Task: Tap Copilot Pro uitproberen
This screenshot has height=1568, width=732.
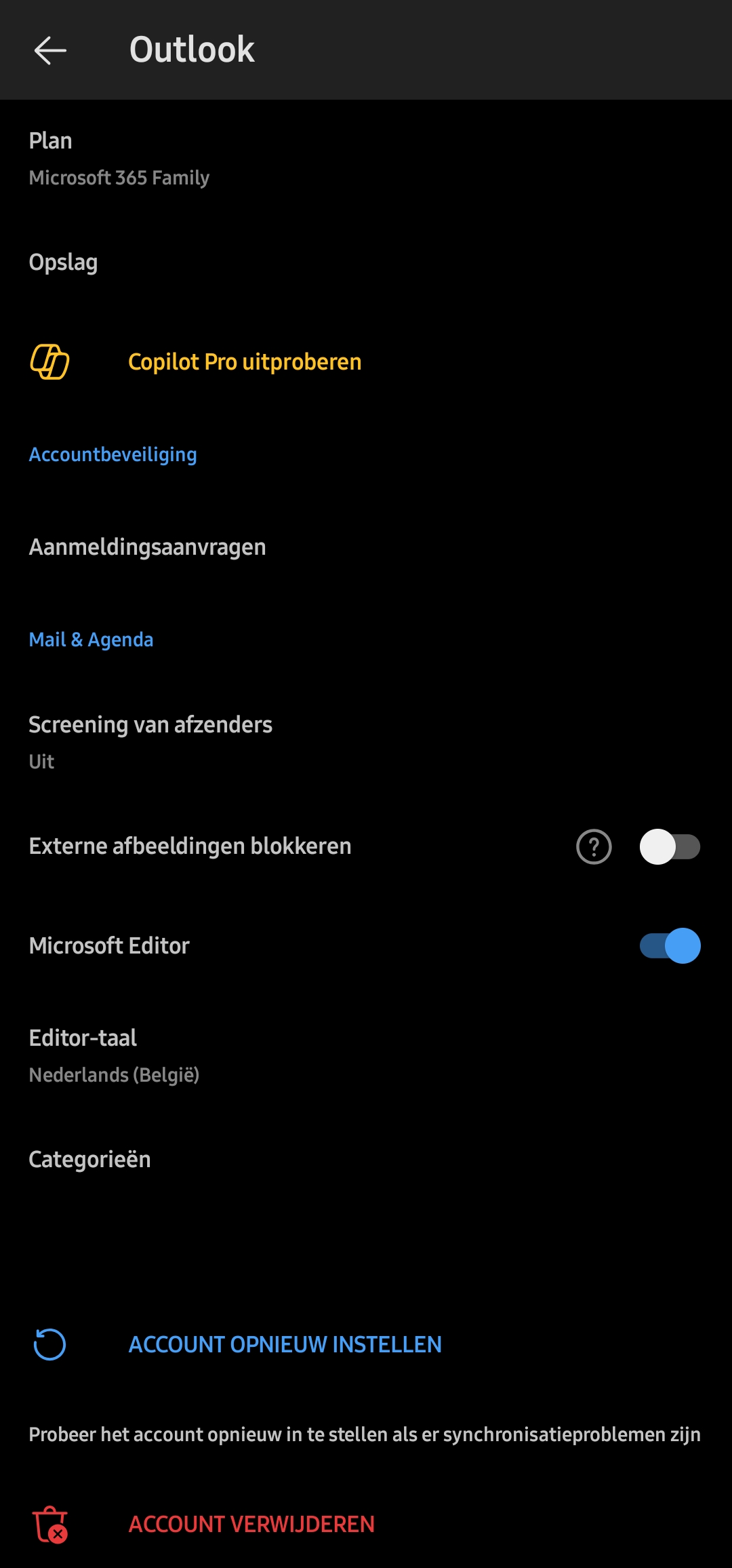Action: click(244, 362)
